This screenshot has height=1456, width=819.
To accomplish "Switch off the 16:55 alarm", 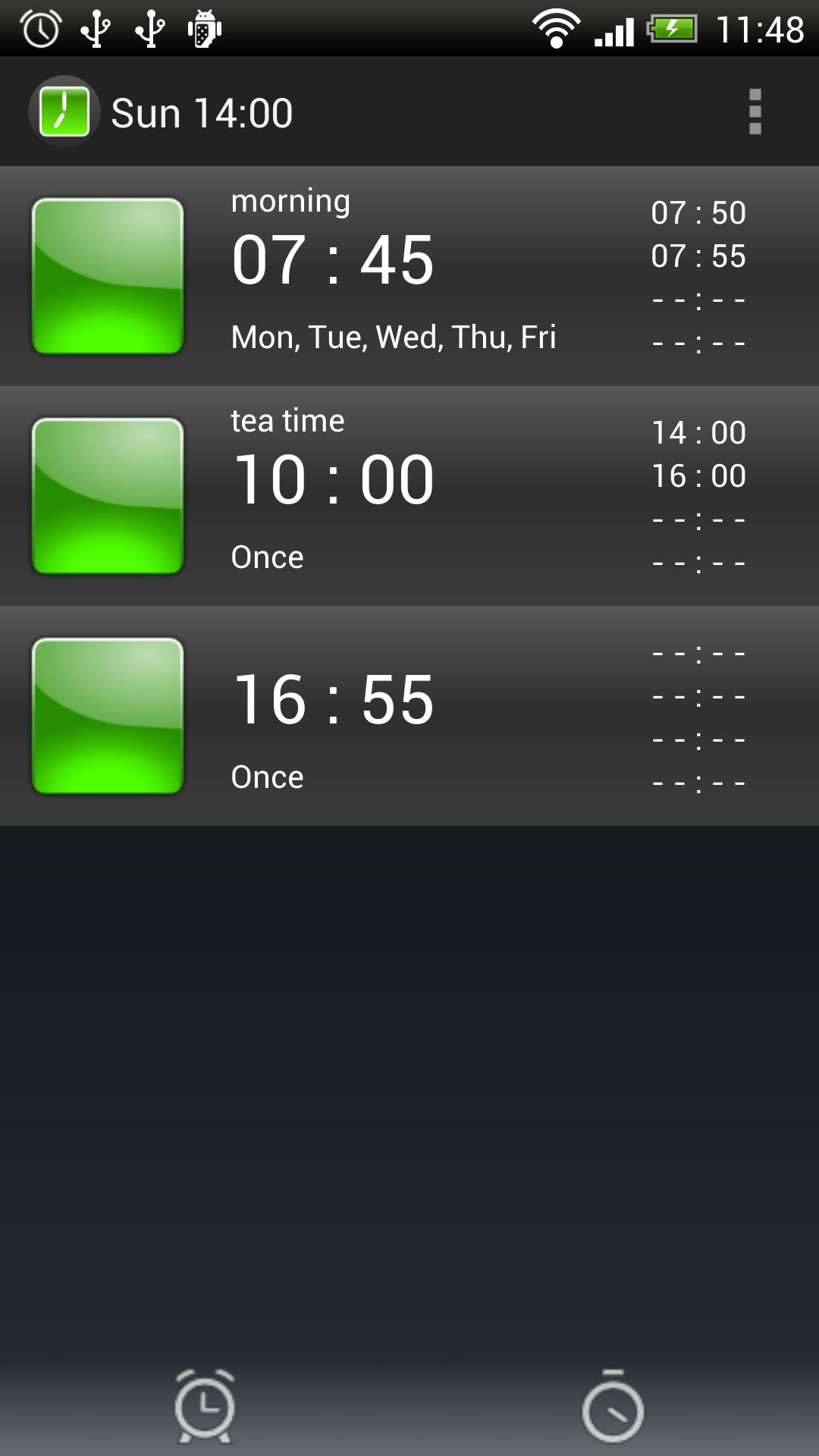I will [108, 716].
